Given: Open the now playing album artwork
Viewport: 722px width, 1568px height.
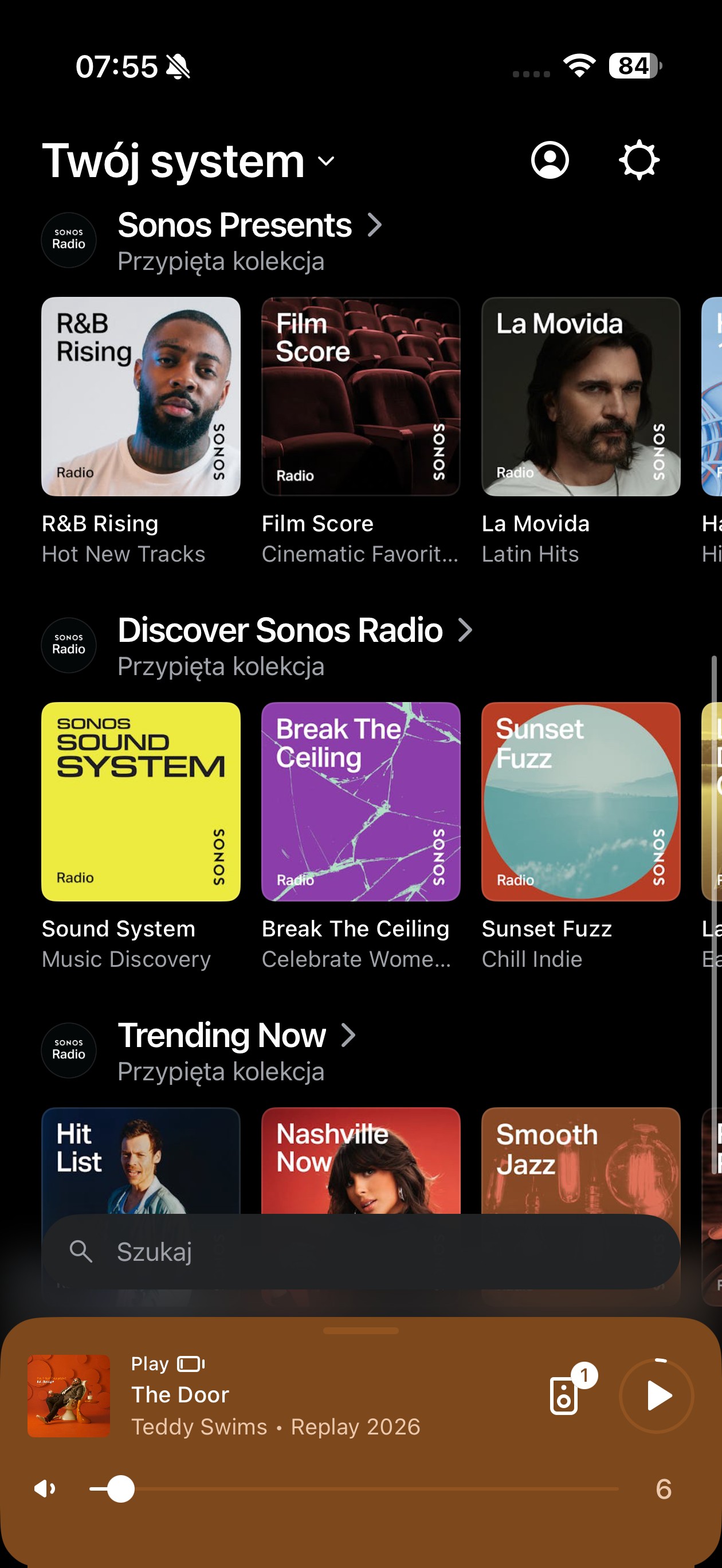Looking at the screenshot, I should pos(69,1395).
